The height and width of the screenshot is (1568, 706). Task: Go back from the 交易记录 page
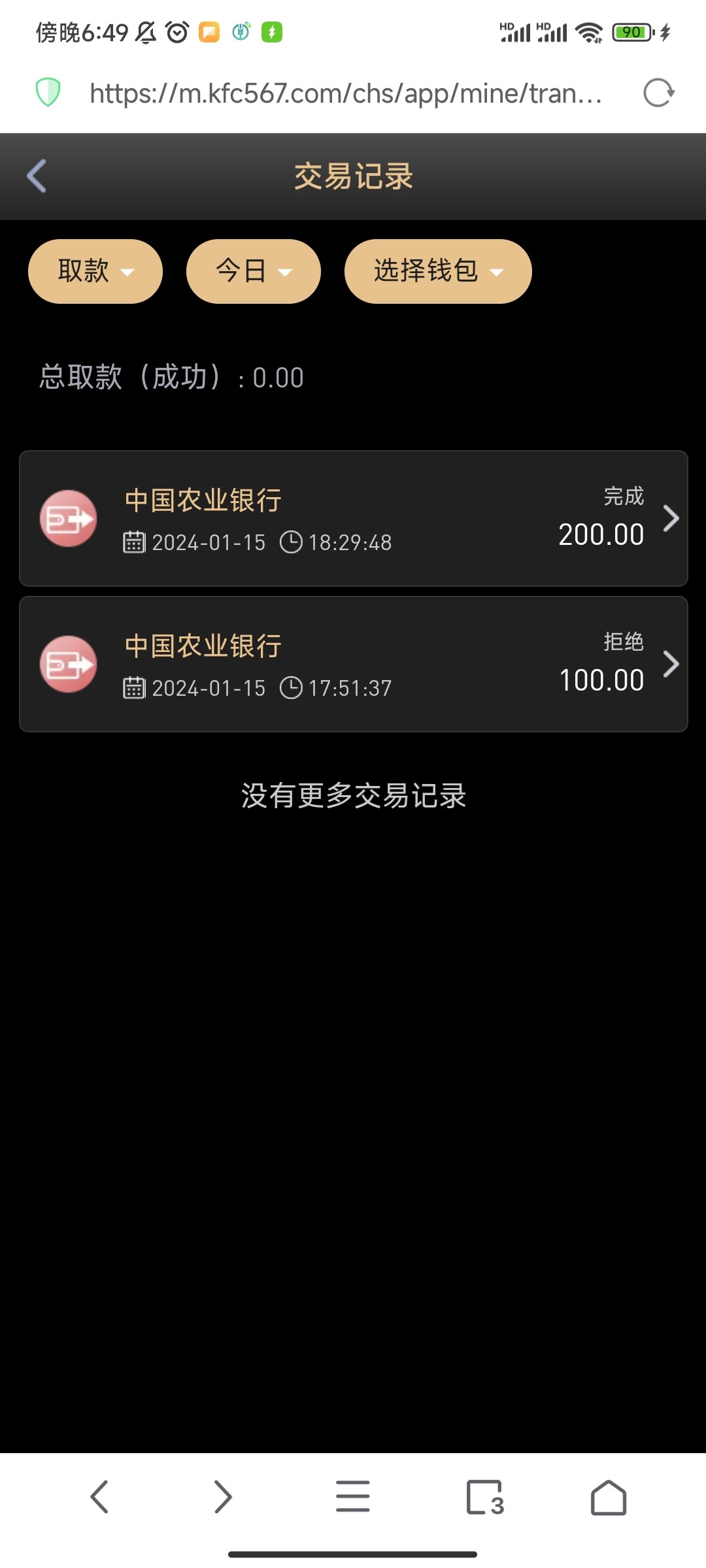pos(37,176)
